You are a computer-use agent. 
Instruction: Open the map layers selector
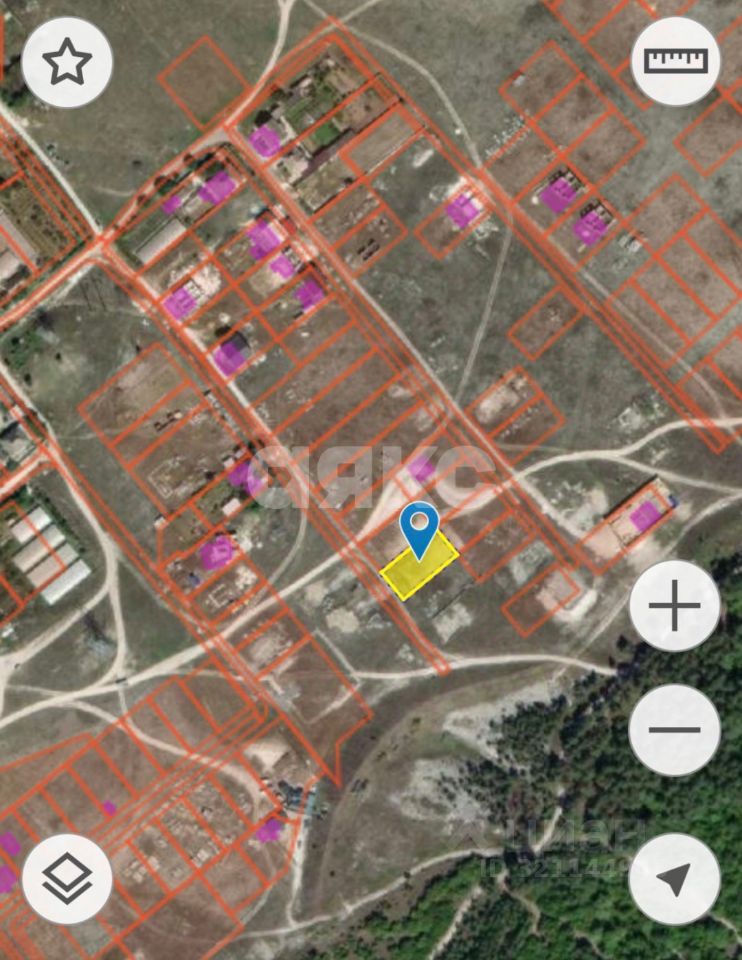coord(67,879)
